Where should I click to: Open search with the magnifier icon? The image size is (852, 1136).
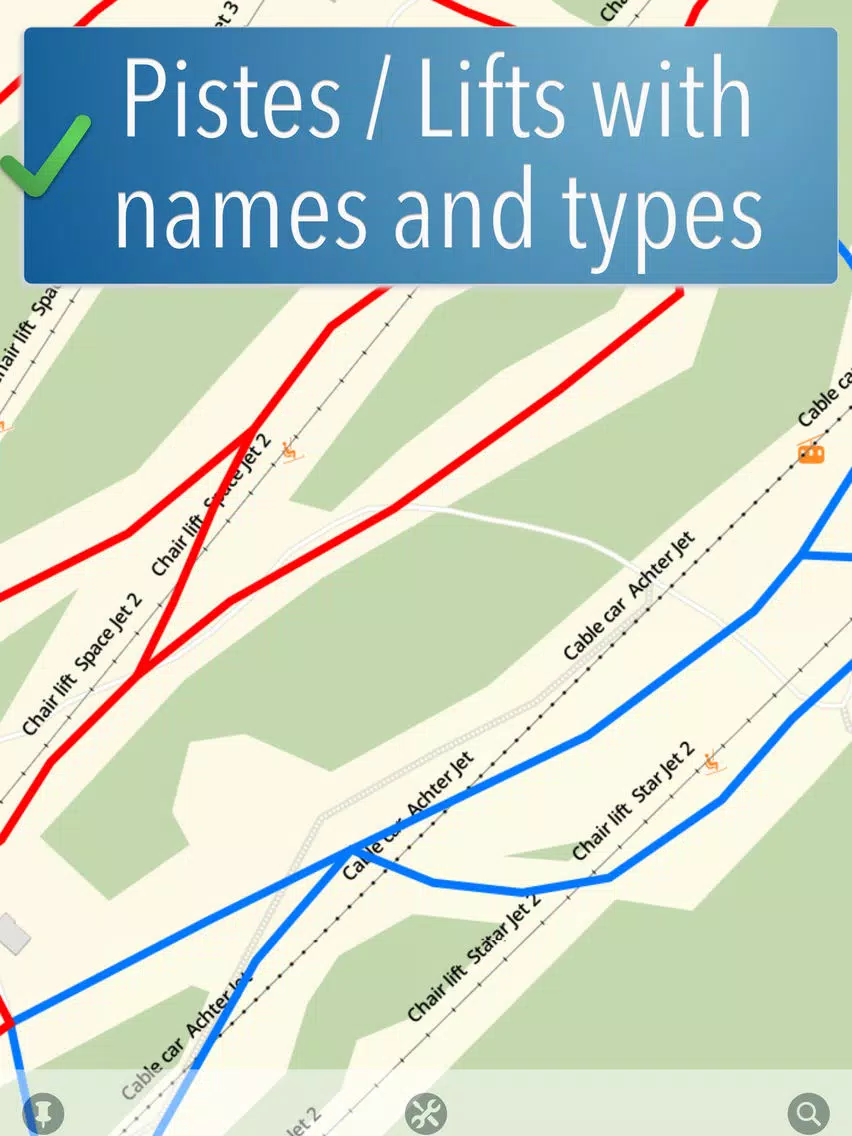point(809,1112)
